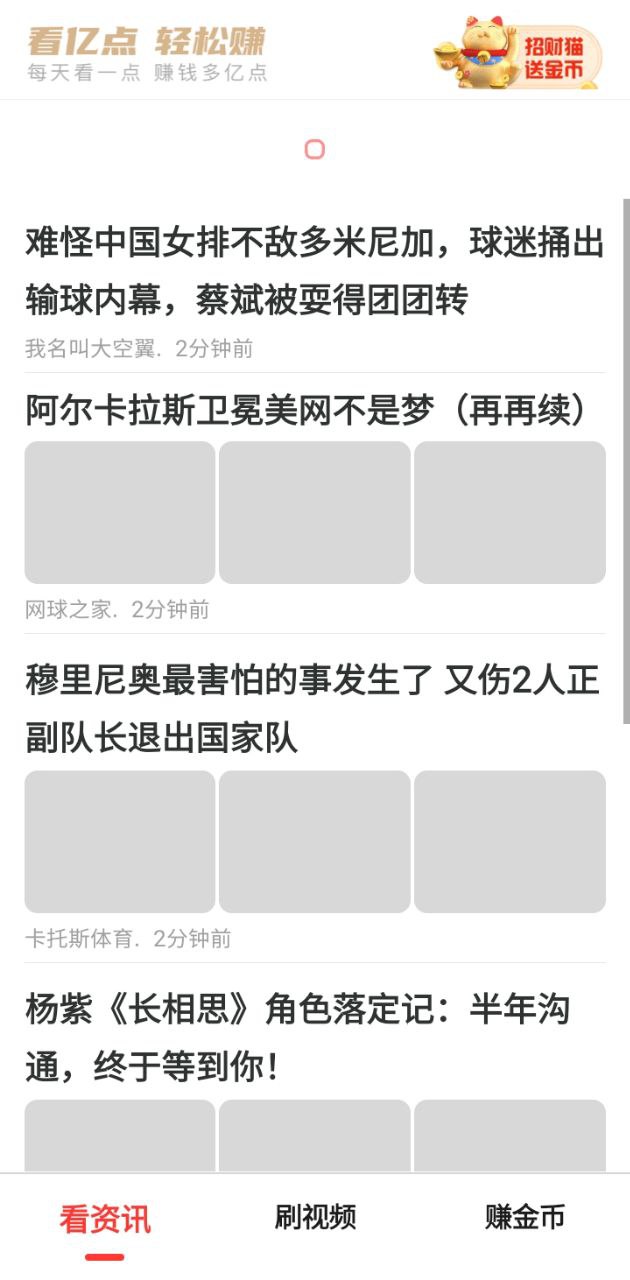
Task: Open the 穆里尼奥最害怕的事 news story
Action: [312, 709]
